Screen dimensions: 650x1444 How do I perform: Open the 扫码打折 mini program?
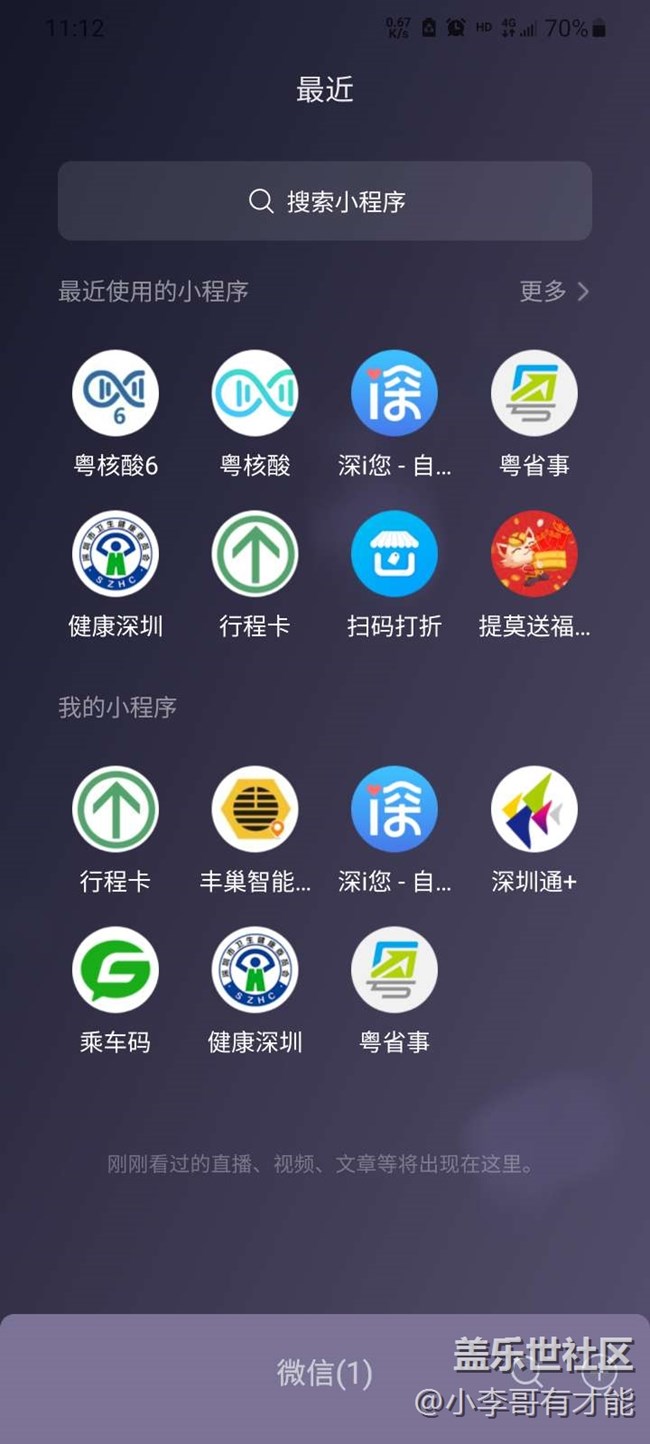394,554
